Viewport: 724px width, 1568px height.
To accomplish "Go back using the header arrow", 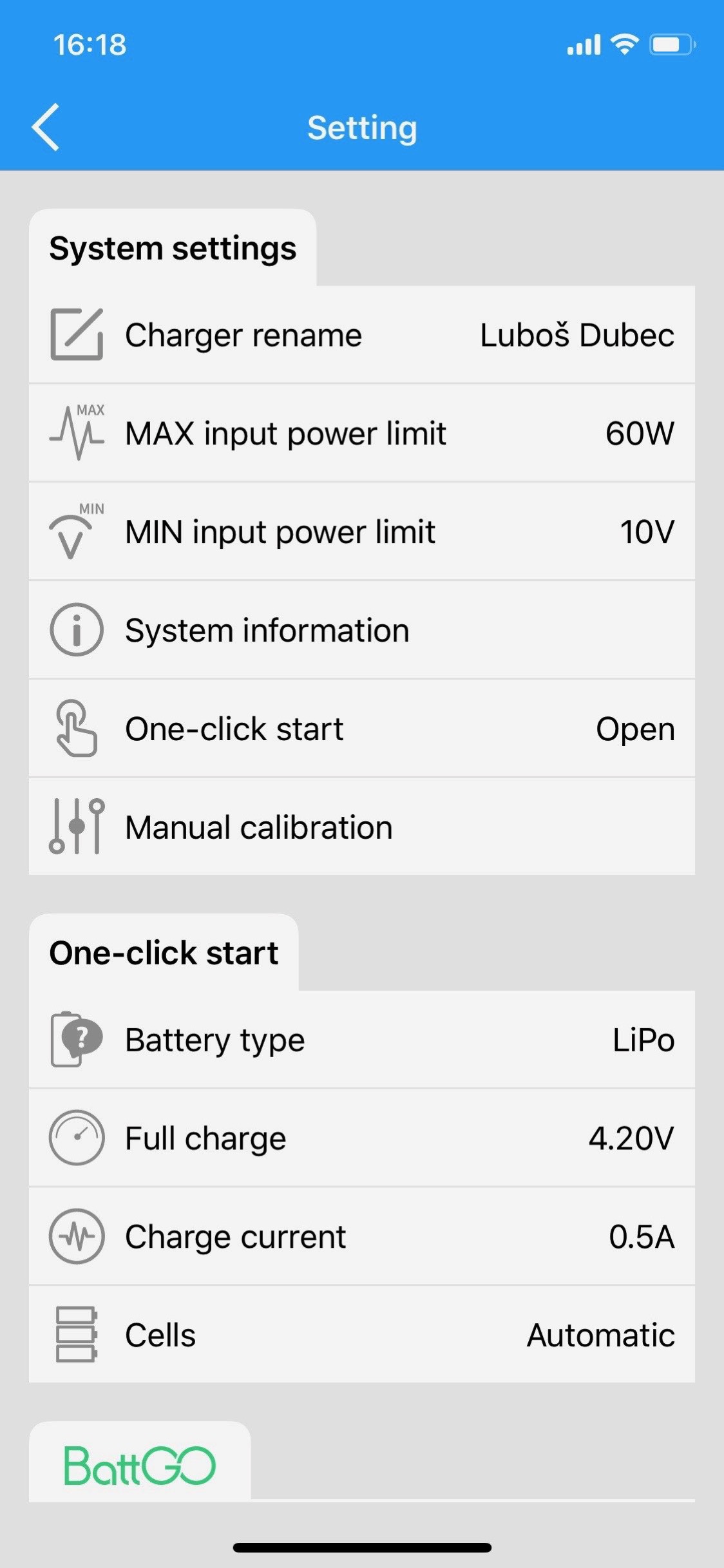I will [46, 127].
